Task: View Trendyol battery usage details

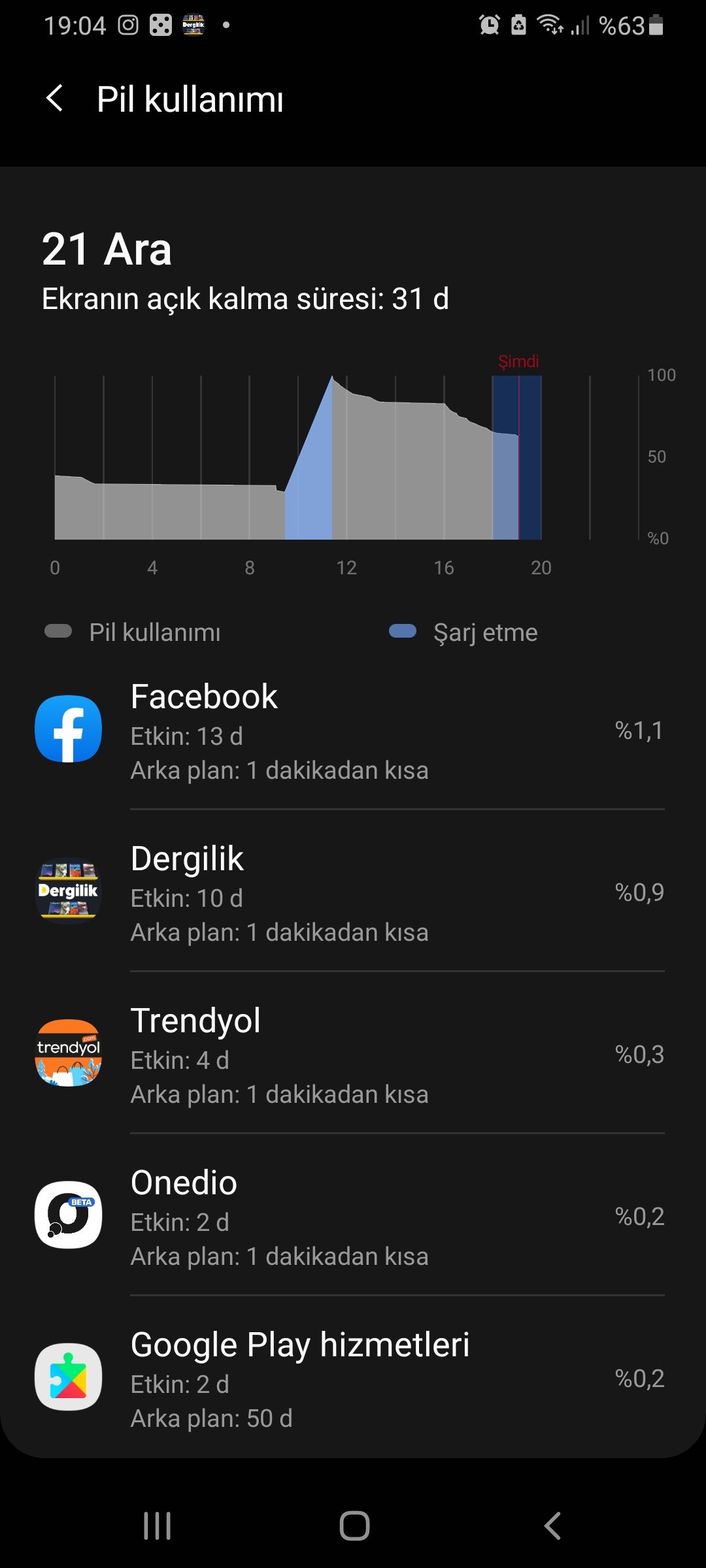Action: (x=353, y=1054)
